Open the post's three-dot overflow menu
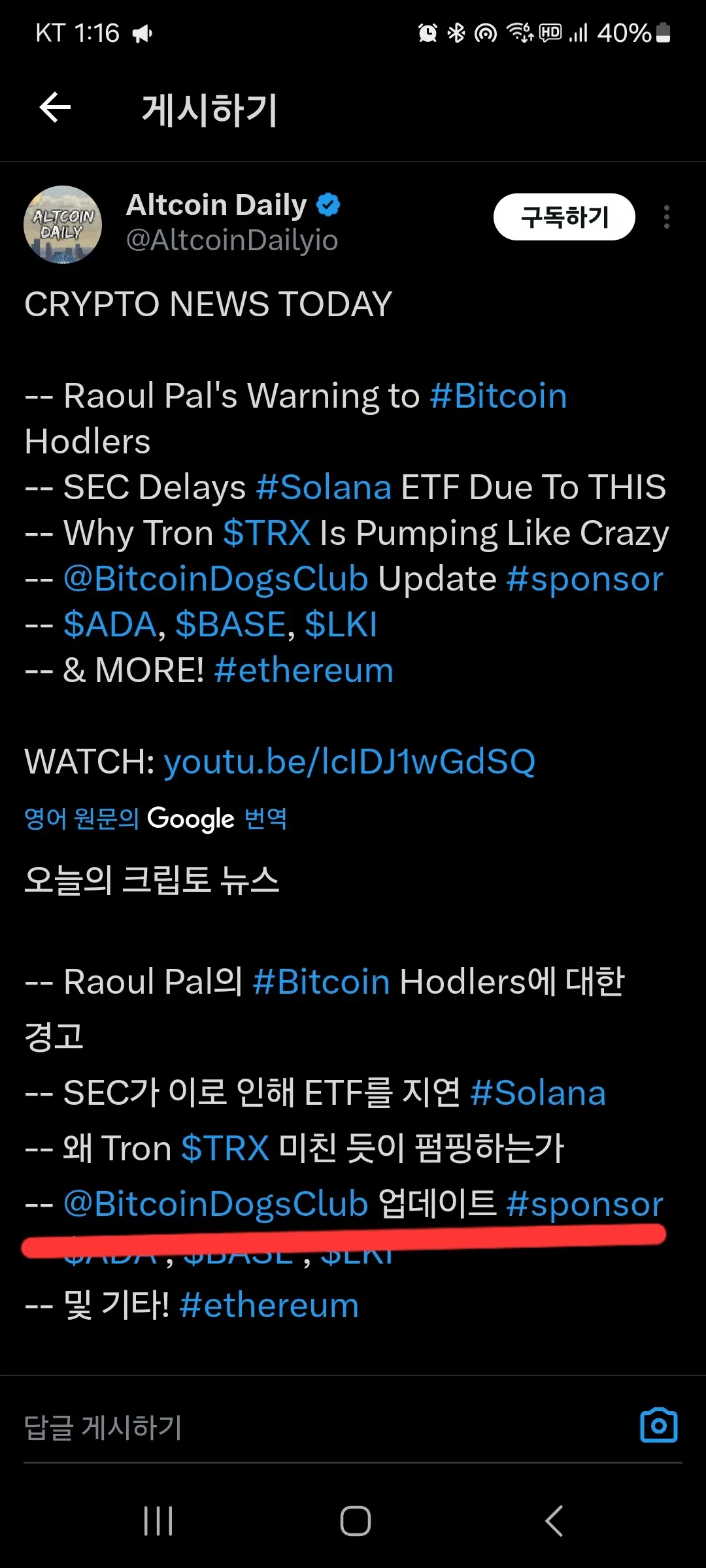Image resolution: width=706 pixels, height=1568 pixels. point(666,217)
